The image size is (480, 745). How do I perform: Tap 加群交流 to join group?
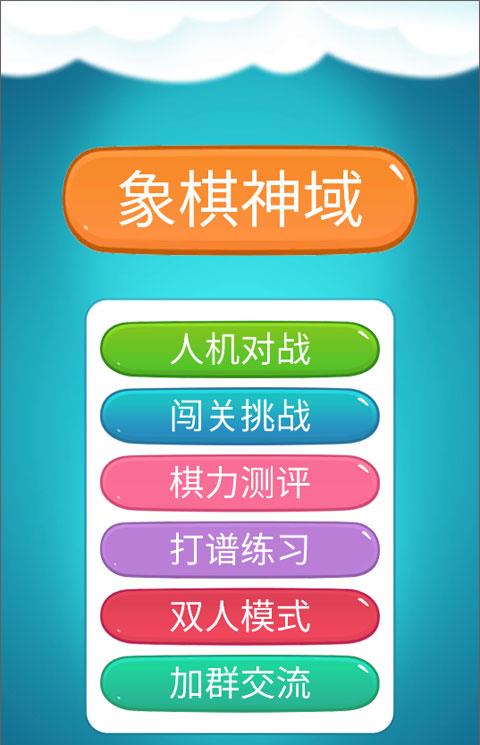(x=240, y=684)
